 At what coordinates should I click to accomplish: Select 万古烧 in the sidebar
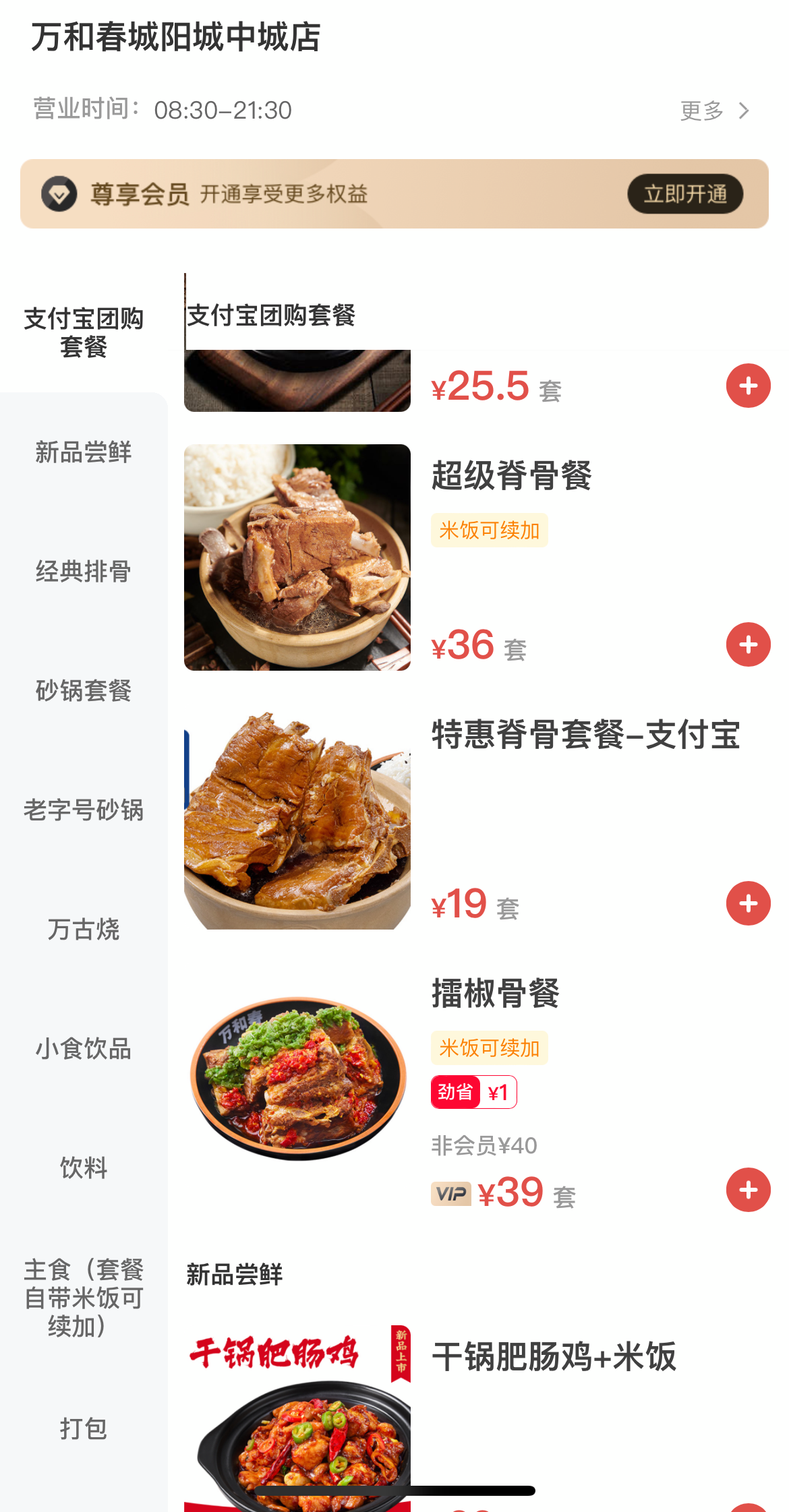[x=84, y=930]
